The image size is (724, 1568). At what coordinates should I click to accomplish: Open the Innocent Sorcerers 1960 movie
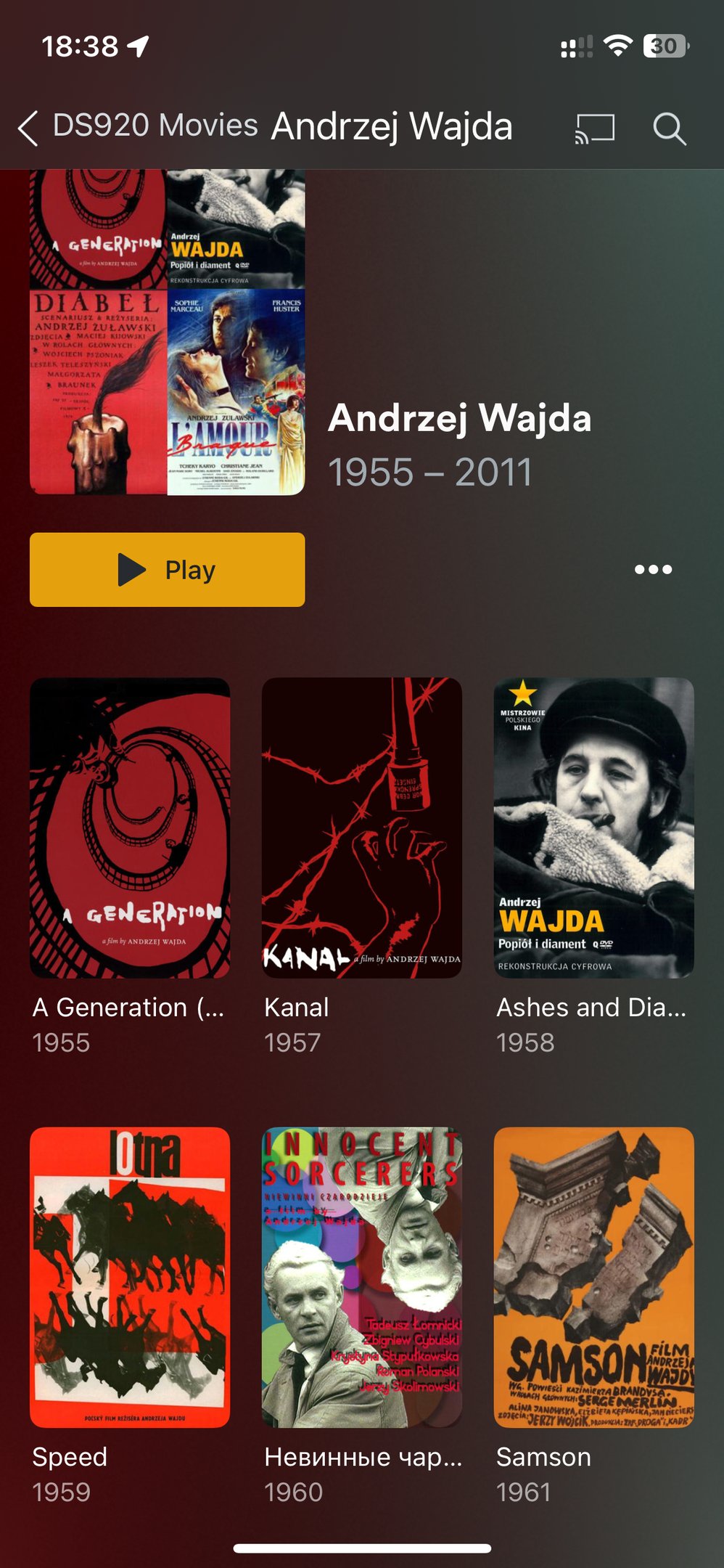pos(361,1278)
